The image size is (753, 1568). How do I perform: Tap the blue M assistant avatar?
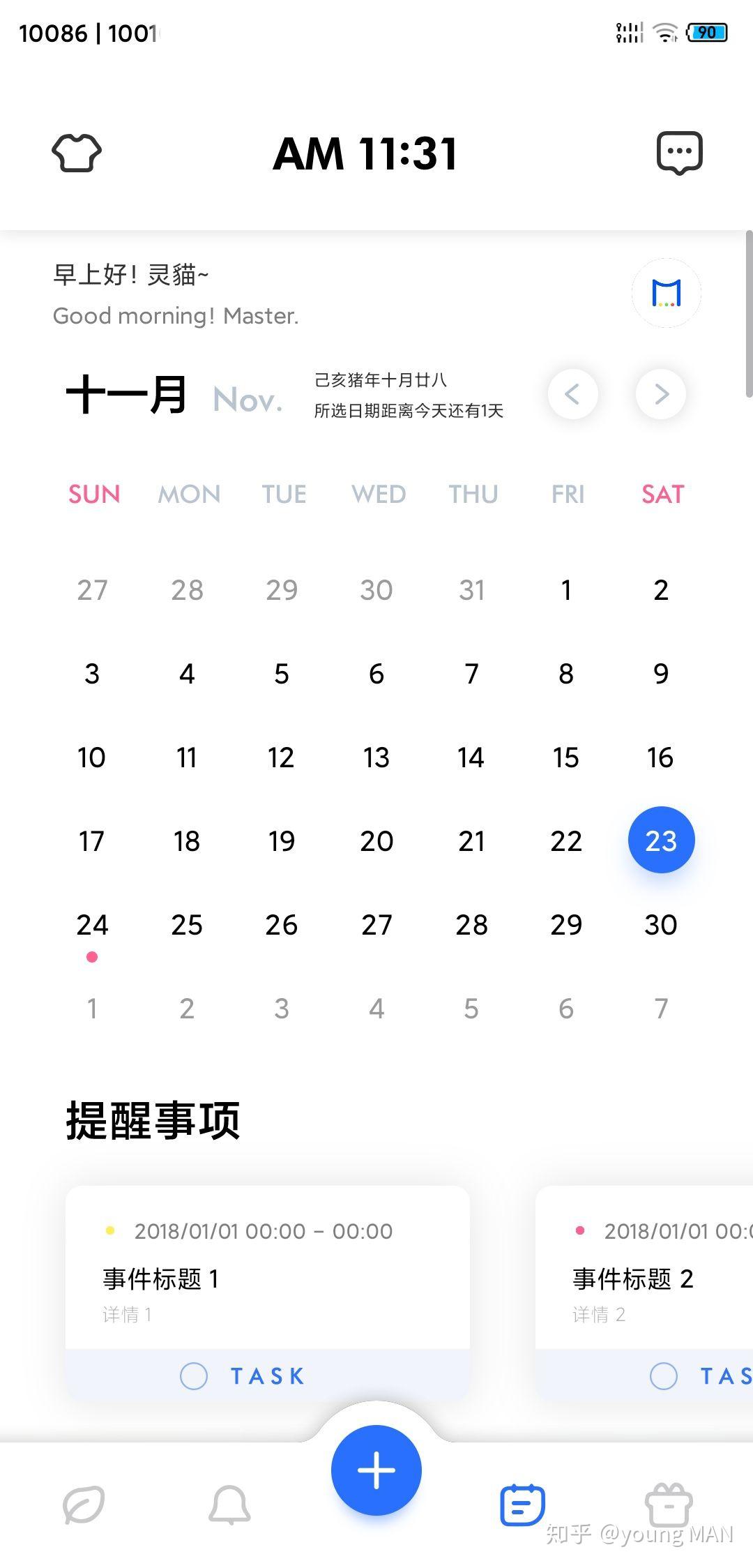666,293
